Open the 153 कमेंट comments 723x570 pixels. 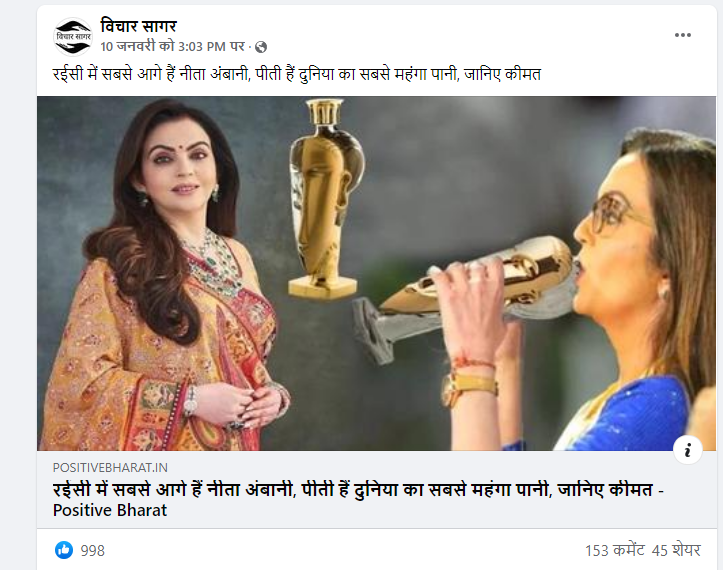615,550
